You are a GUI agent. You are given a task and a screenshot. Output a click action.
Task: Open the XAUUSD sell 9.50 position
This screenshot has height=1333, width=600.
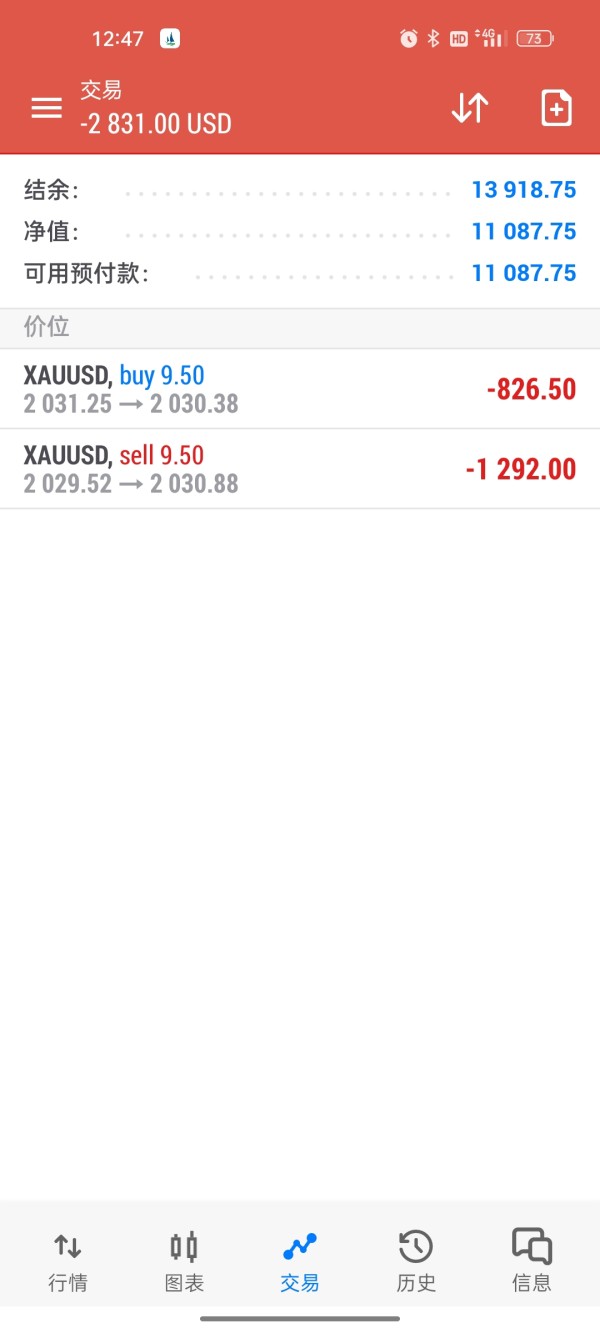[300, 469]
